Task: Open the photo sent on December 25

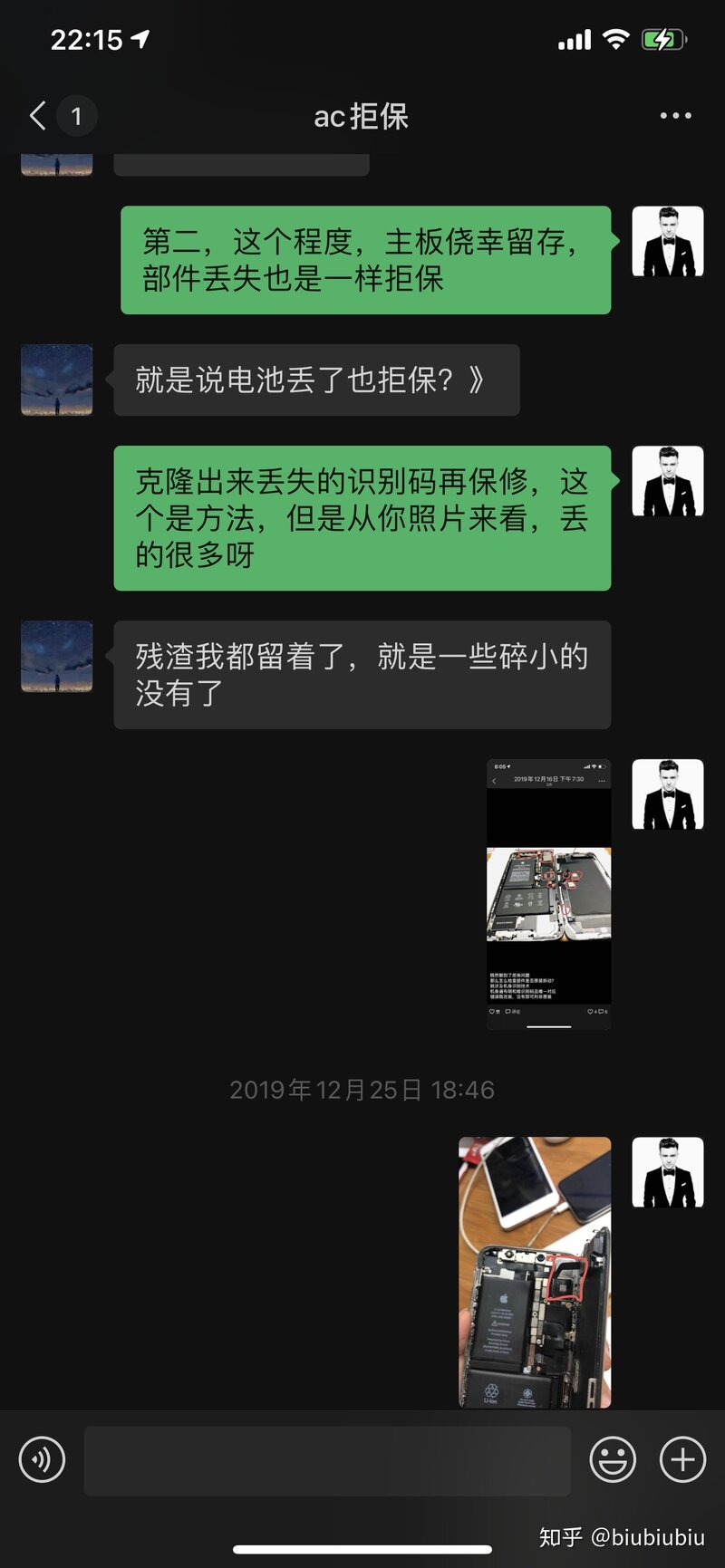Action: [535, 1272]
